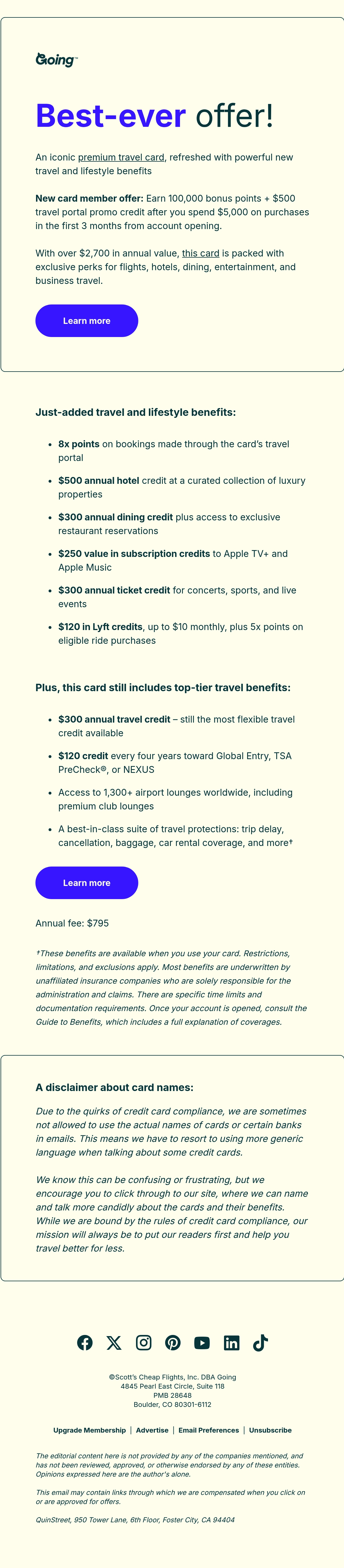View Going on Pinterest
Screen dimensions: 344x1568
tap(173, 1343)
